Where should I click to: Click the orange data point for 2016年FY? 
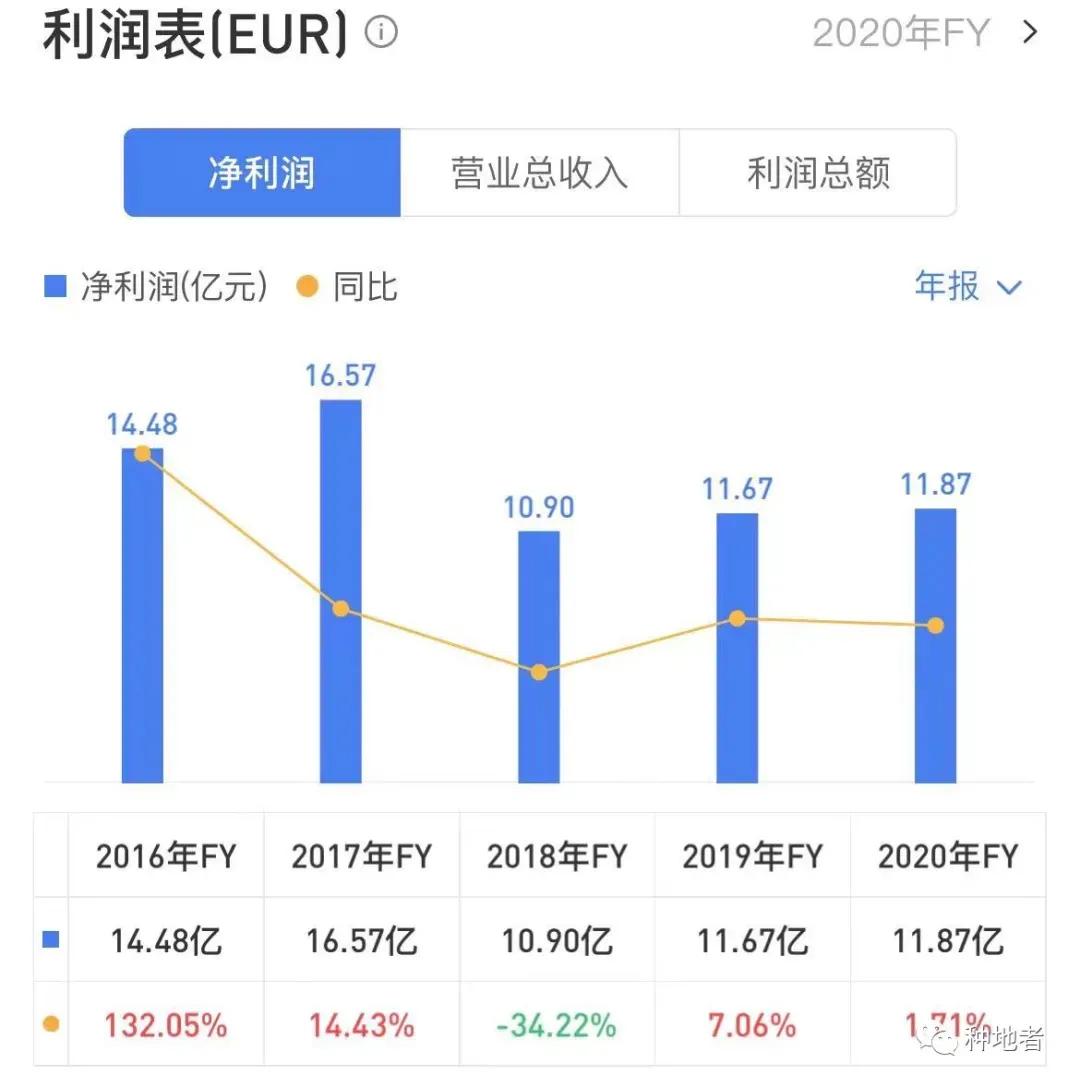tap(142, 452)
